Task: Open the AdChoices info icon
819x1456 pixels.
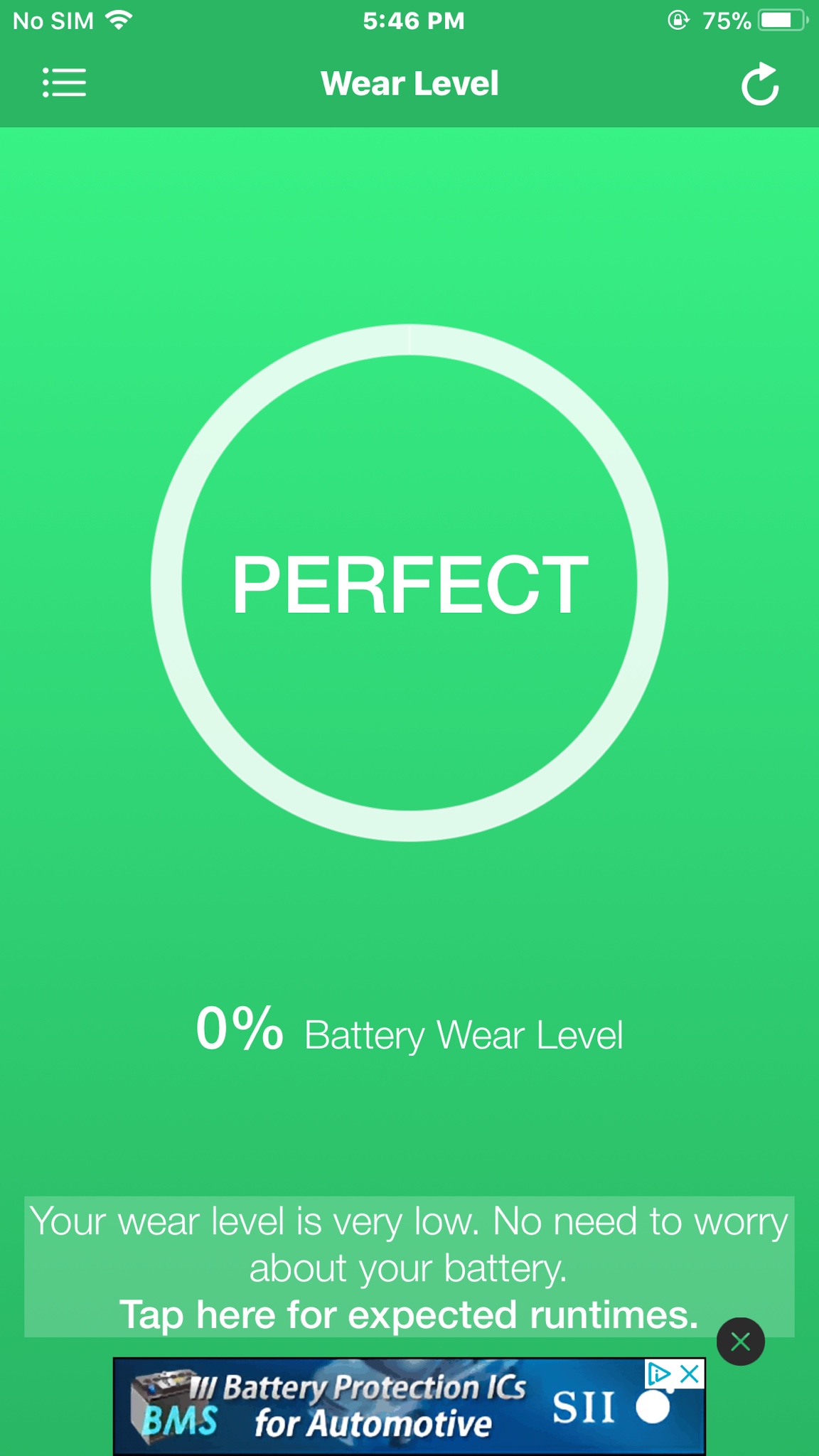Action: (658, 1374)
